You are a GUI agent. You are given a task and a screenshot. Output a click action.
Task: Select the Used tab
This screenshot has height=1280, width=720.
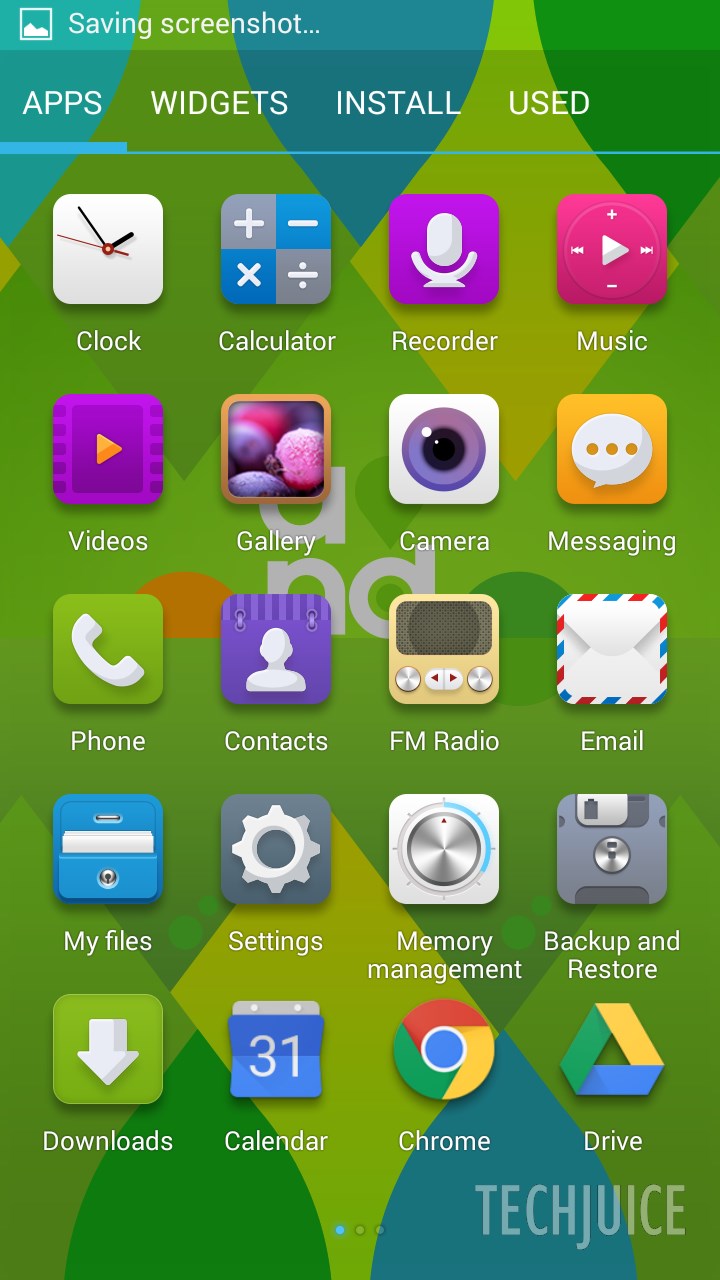(x=549, y=103)
